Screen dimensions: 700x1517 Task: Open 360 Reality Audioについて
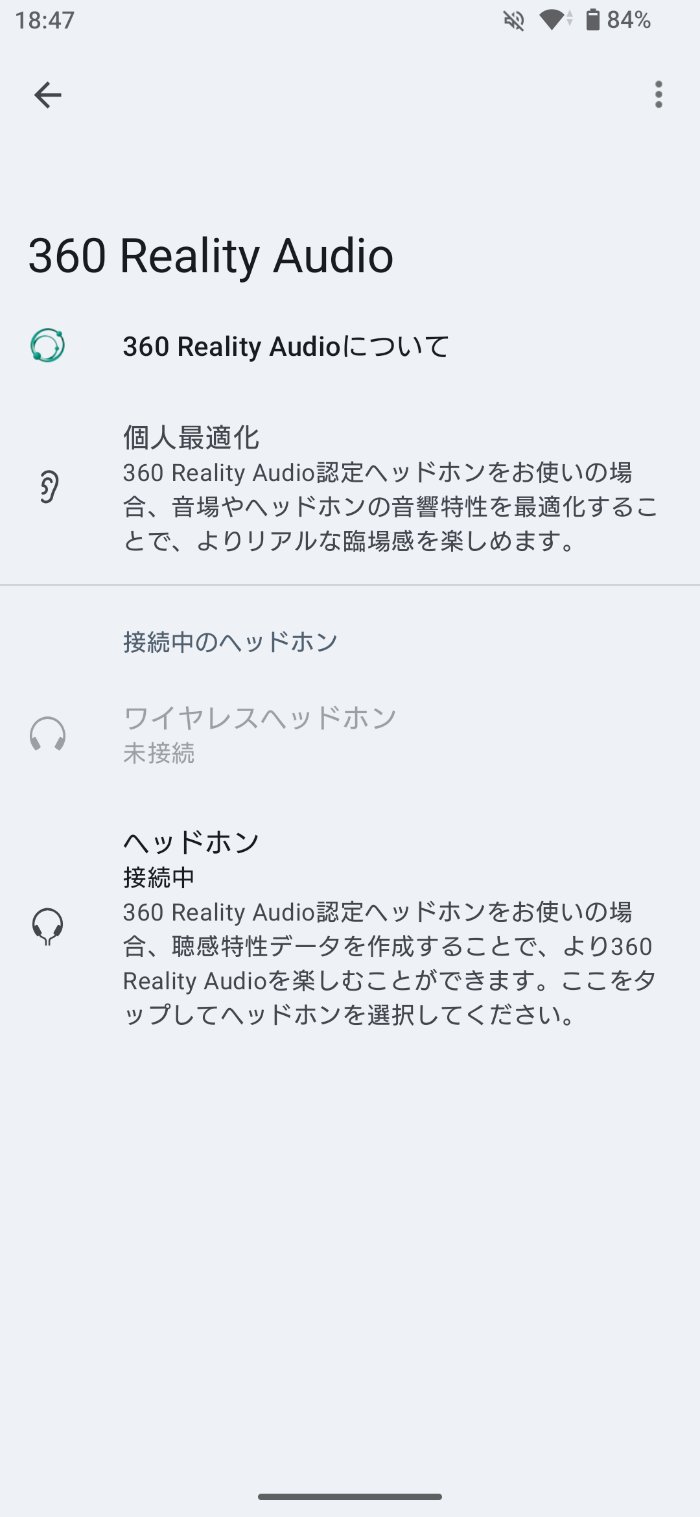tap(286, 347)
